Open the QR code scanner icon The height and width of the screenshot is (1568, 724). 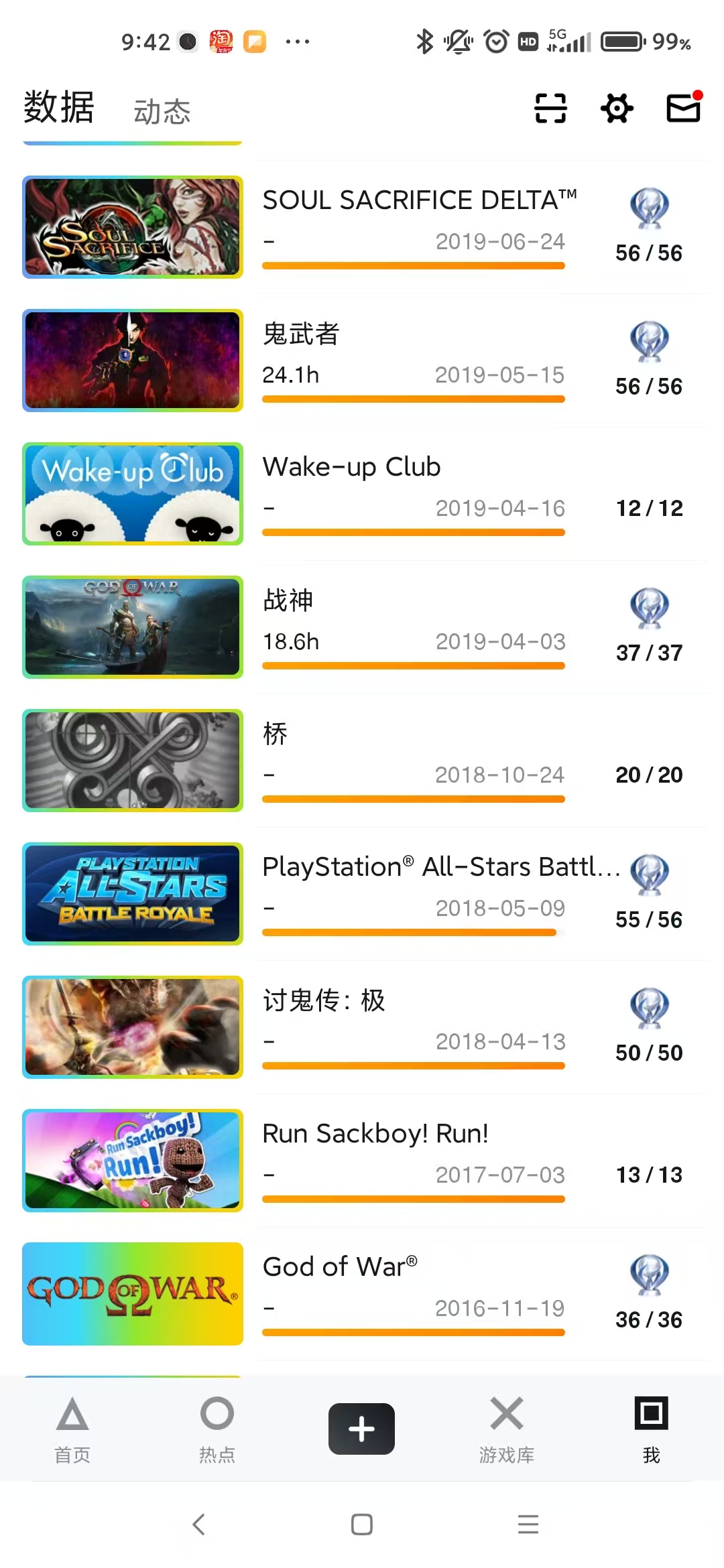(549, 108)
